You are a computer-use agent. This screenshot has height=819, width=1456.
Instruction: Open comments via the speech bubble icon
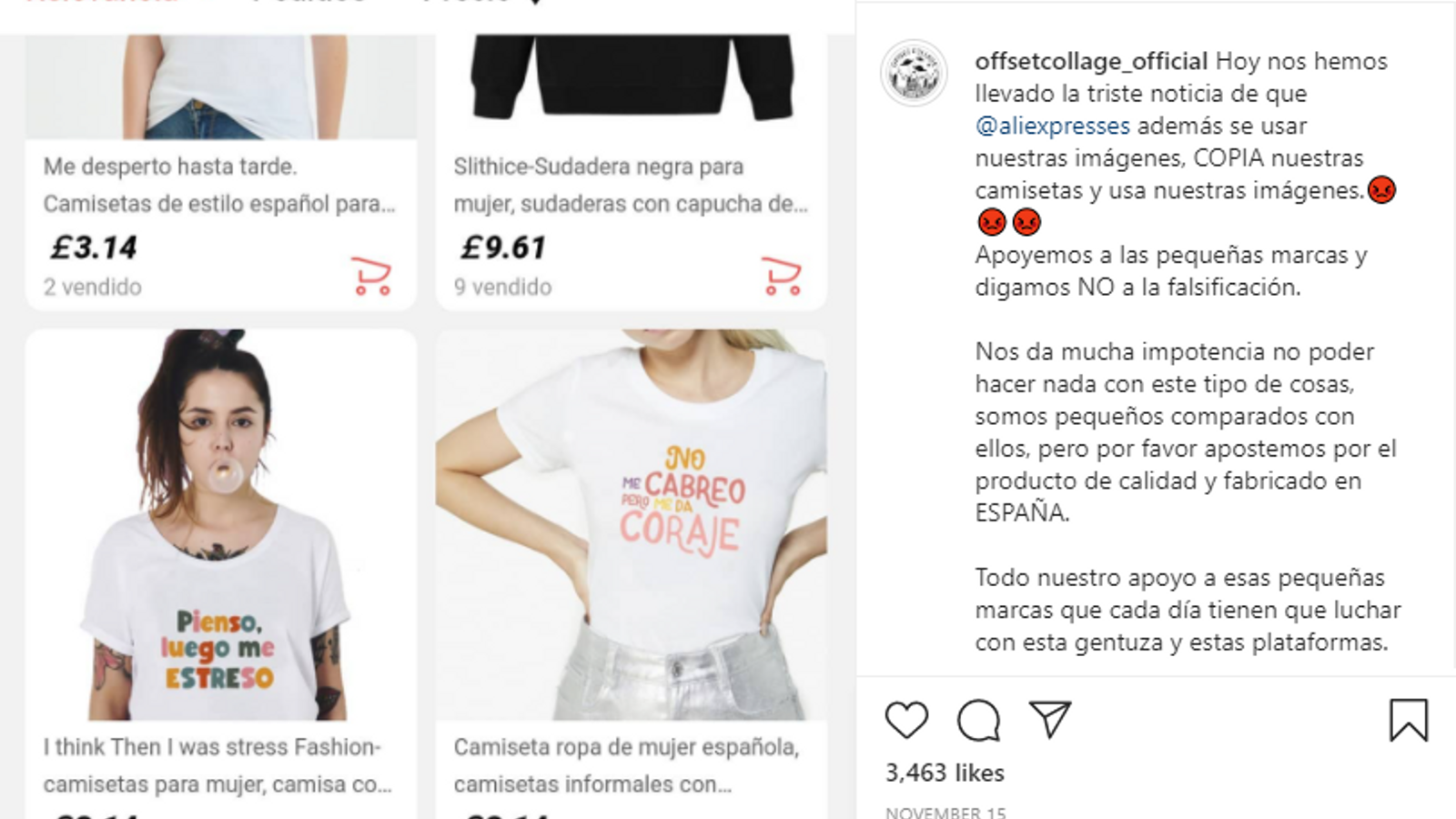(978, 720)
